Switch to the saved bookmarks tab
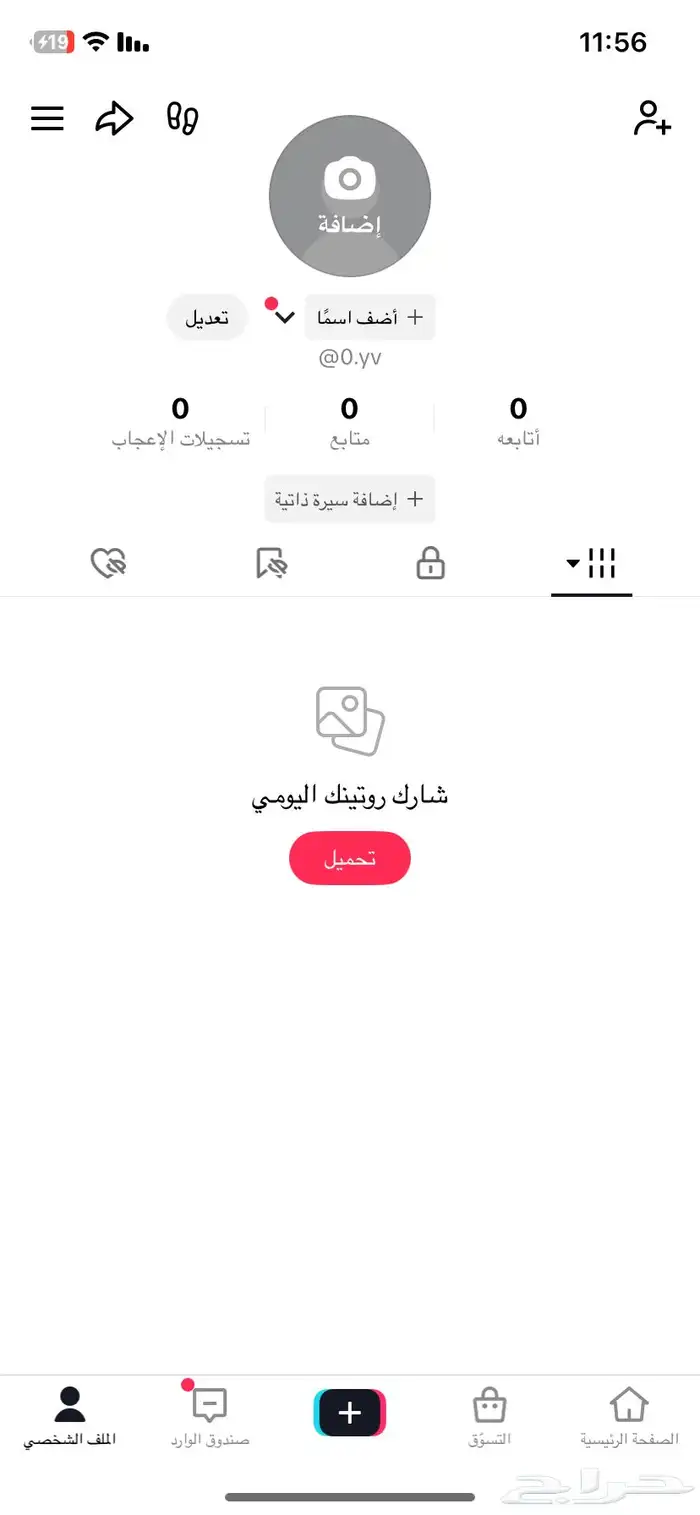The width and height of the screenshot is (700, 1515). click(x=271, y=565)
